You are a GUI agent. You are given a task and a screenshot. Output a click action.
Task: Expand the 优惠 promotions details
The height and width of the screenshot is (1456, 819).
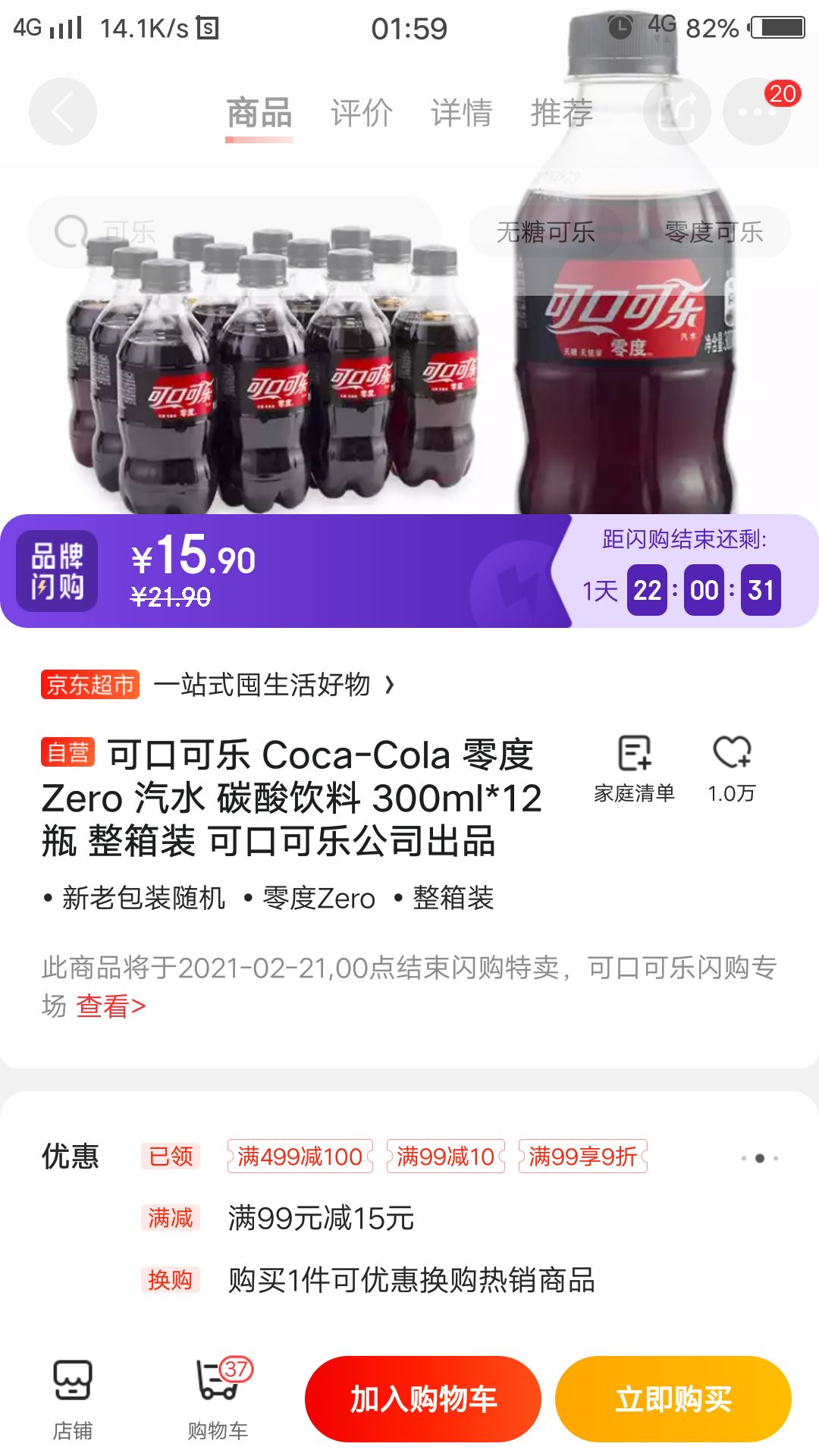760,1158
